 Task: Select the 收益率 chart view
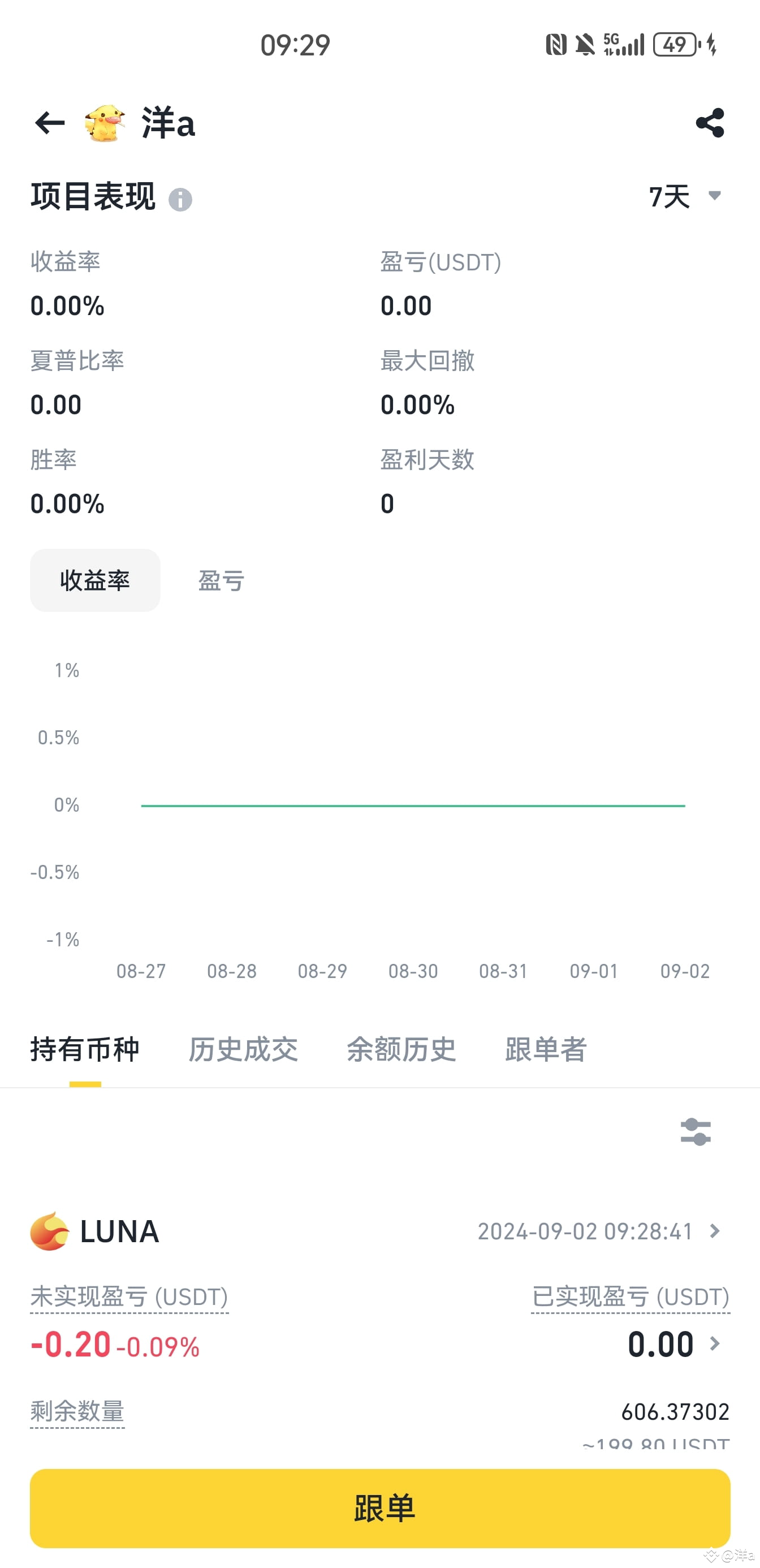click(x=95, y=581)
